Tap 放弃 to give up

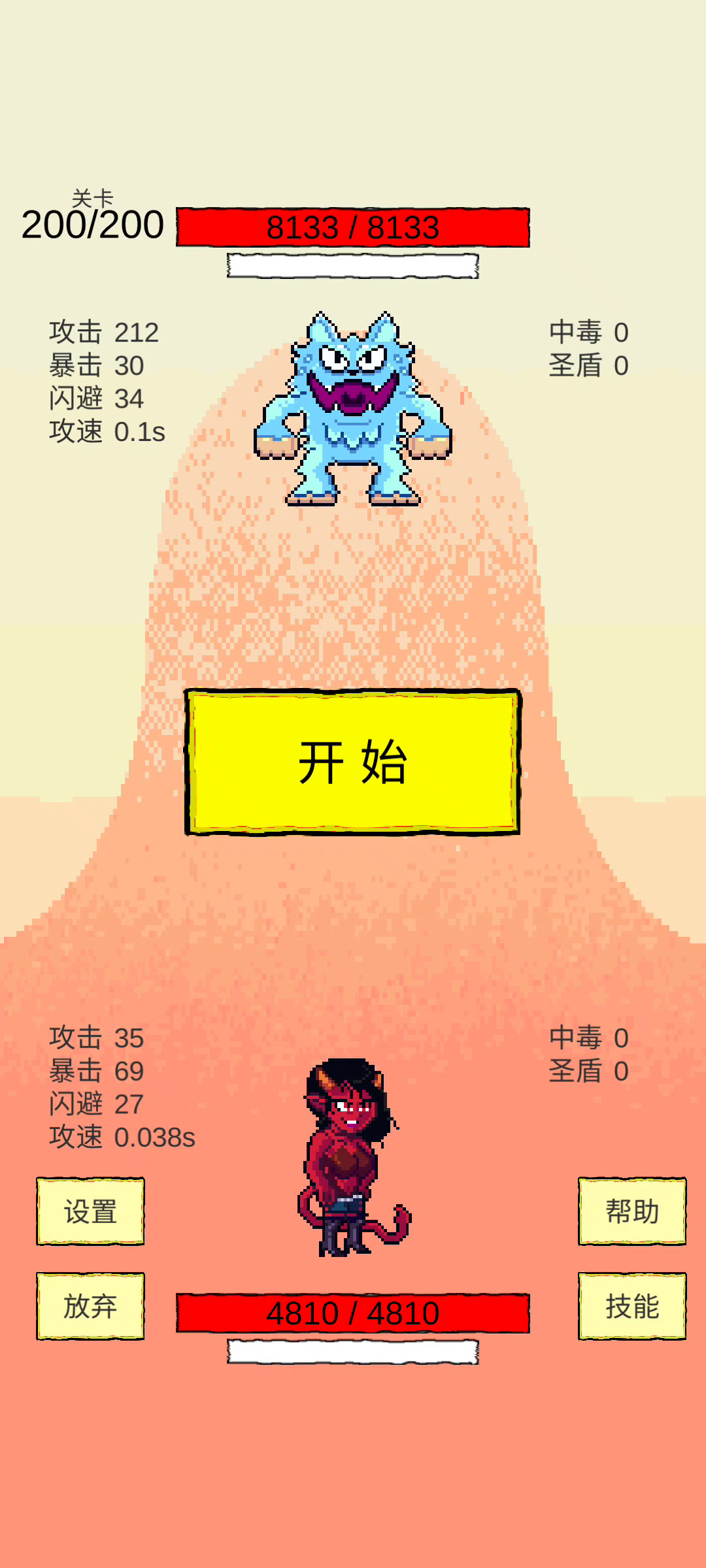[x=90, y=1306]
